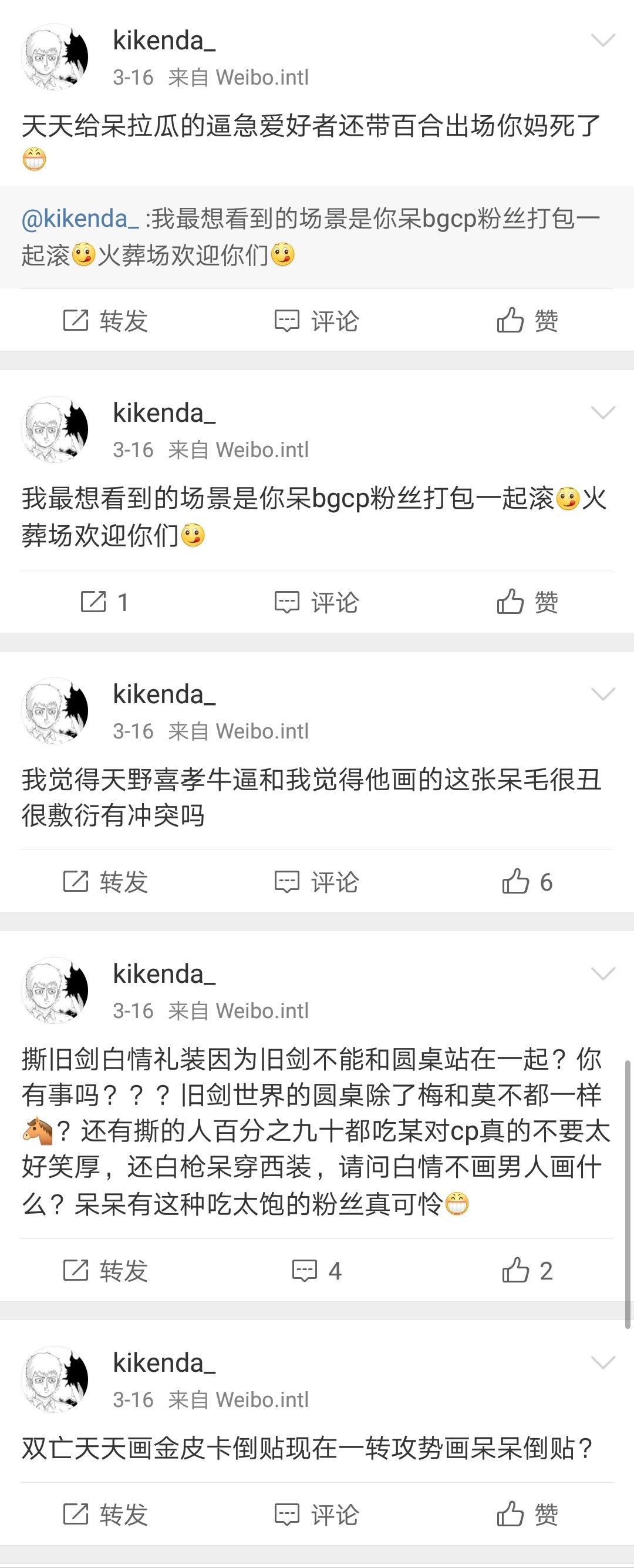Comment on the standalone 我最想看到的场景 post
Image resolution: width=634 pixels, height=1568 pixels.
[x=316, y=602]
